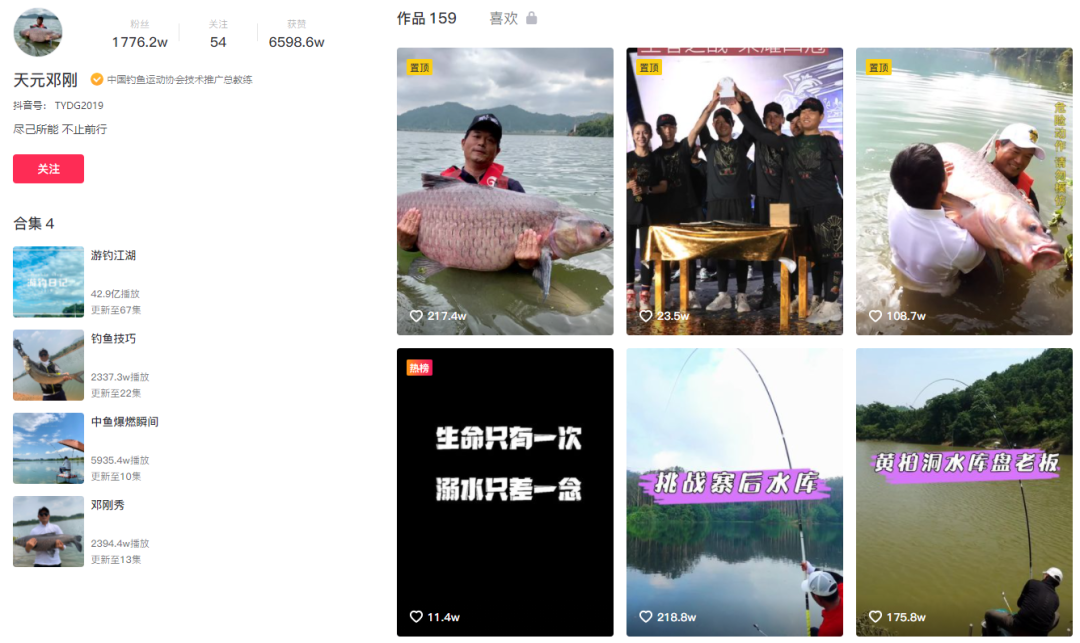The height and width of the screenshot is (643, 1080).
Task: View the 54 following list
Action: [218, 34]
